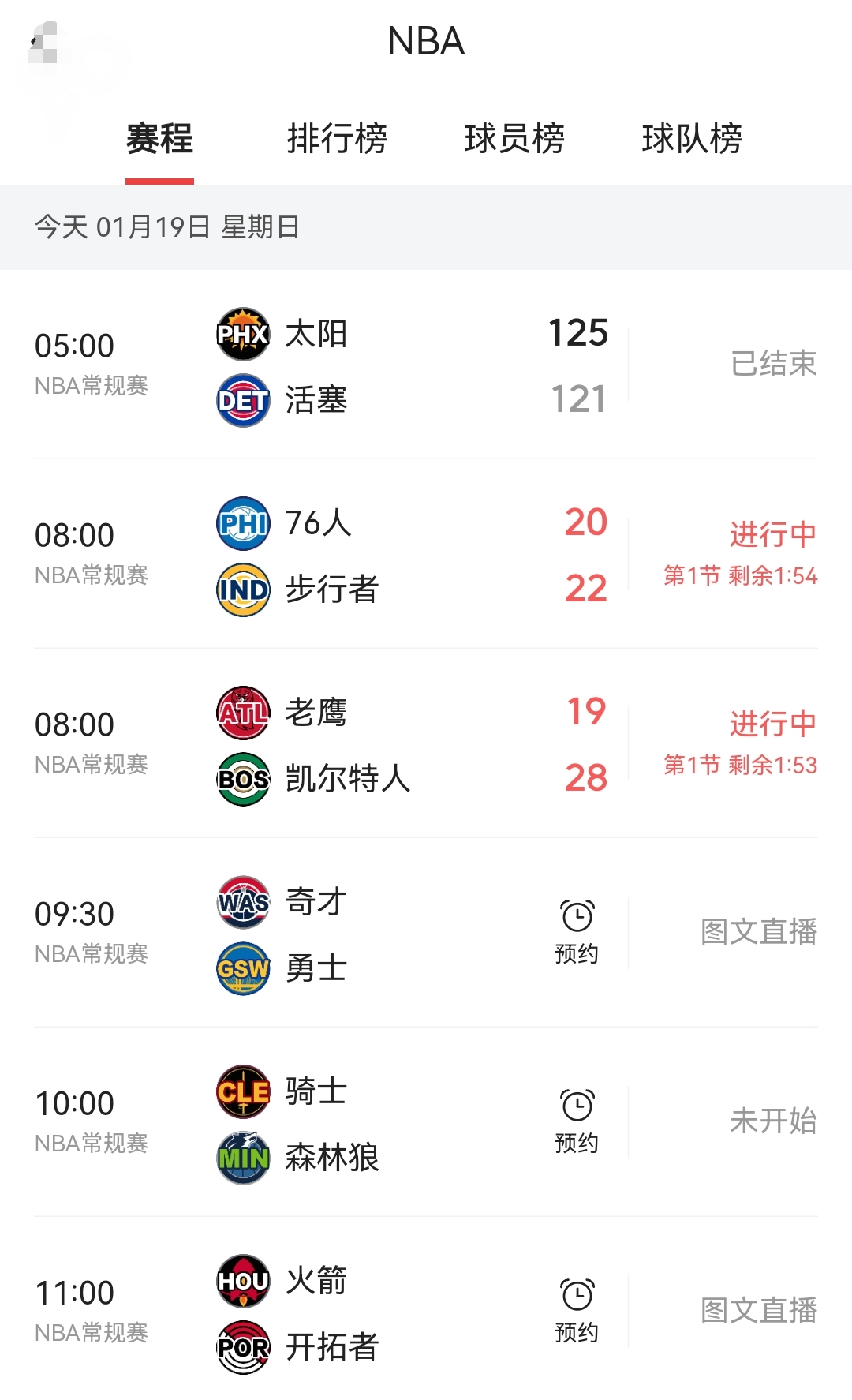852x1400 pixels.
Task: Click the 76人 team icon
Action: tap(243, 522)
